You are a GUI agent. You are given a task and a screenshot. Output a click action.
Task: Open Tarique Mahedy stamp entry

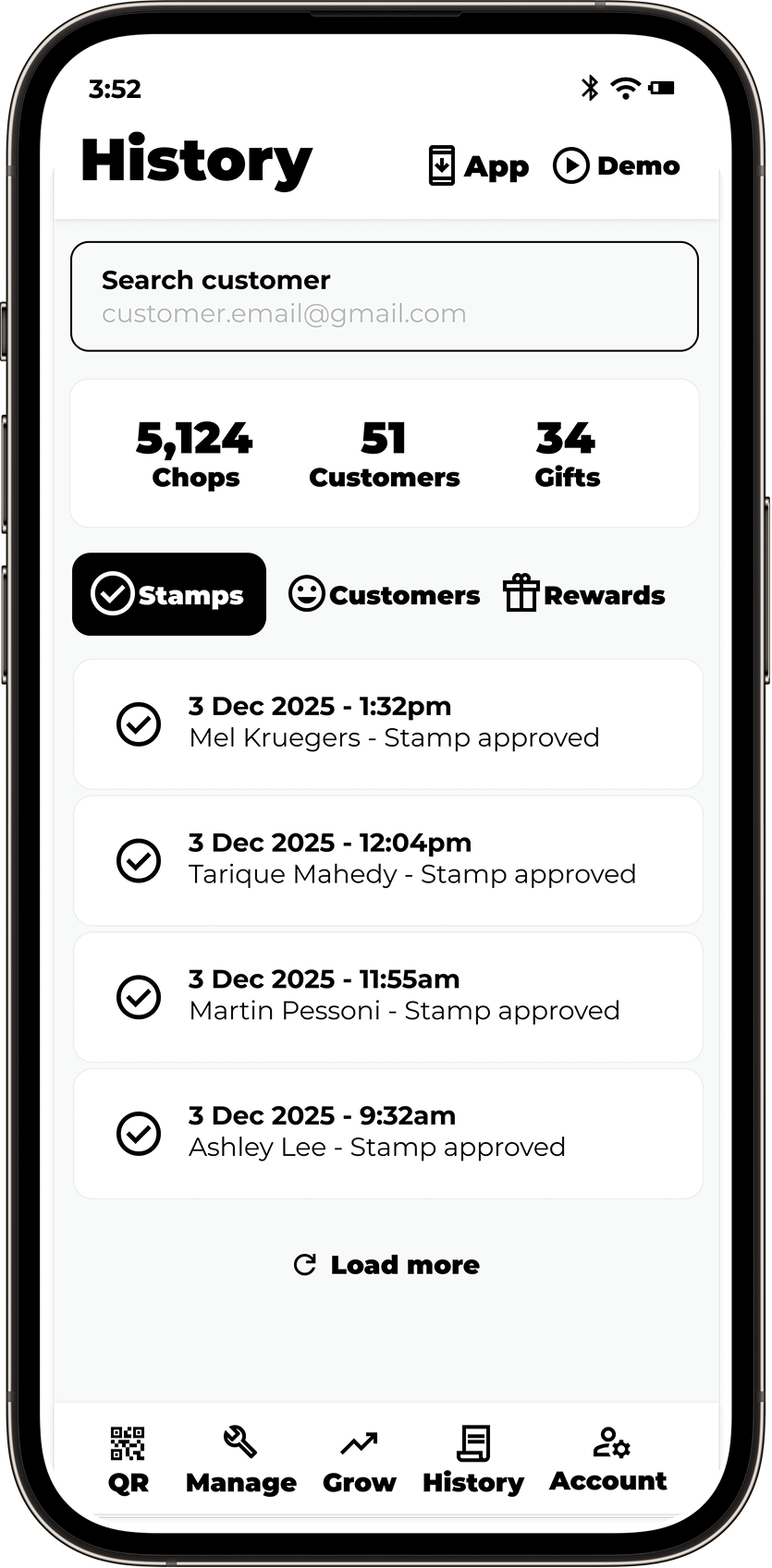pyautogui.click(x=388, y=860)
